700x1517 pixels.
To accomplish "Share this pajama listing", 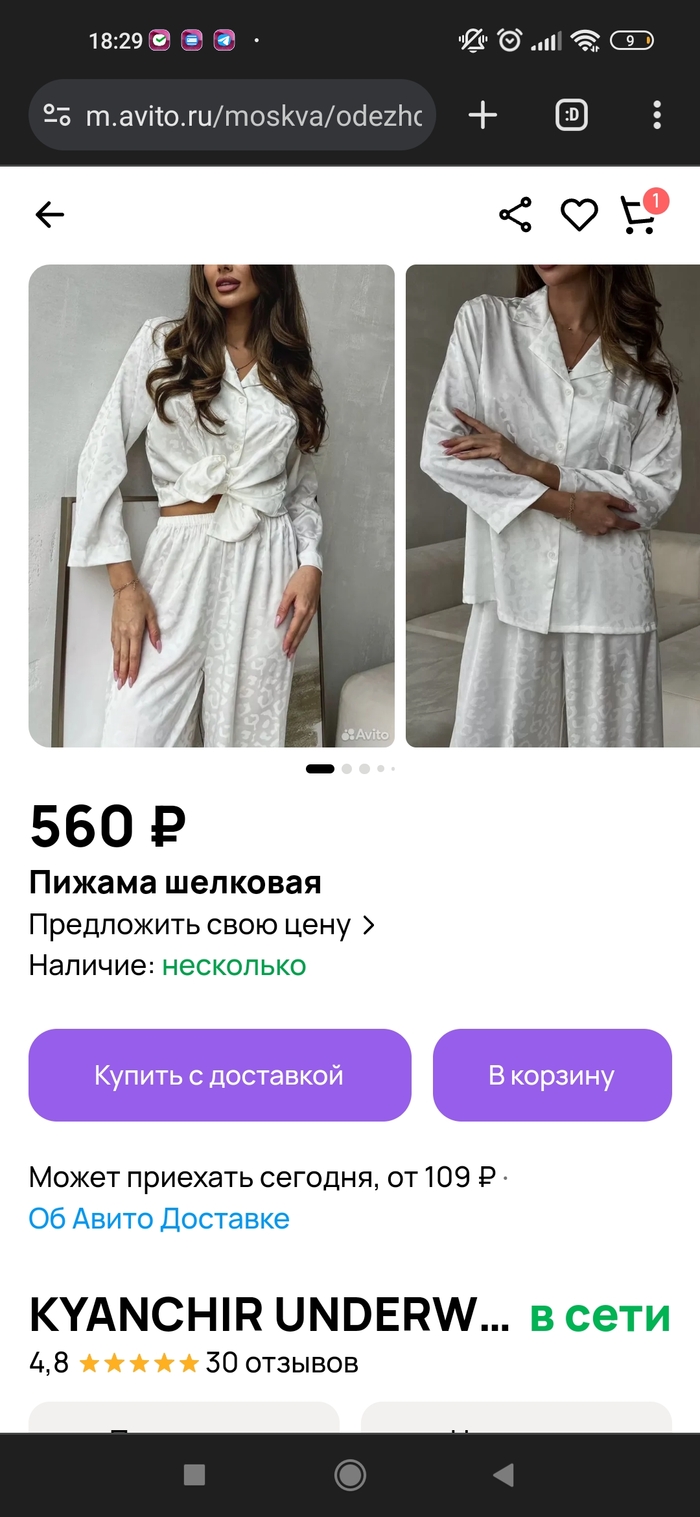I will tap(515, 215).
